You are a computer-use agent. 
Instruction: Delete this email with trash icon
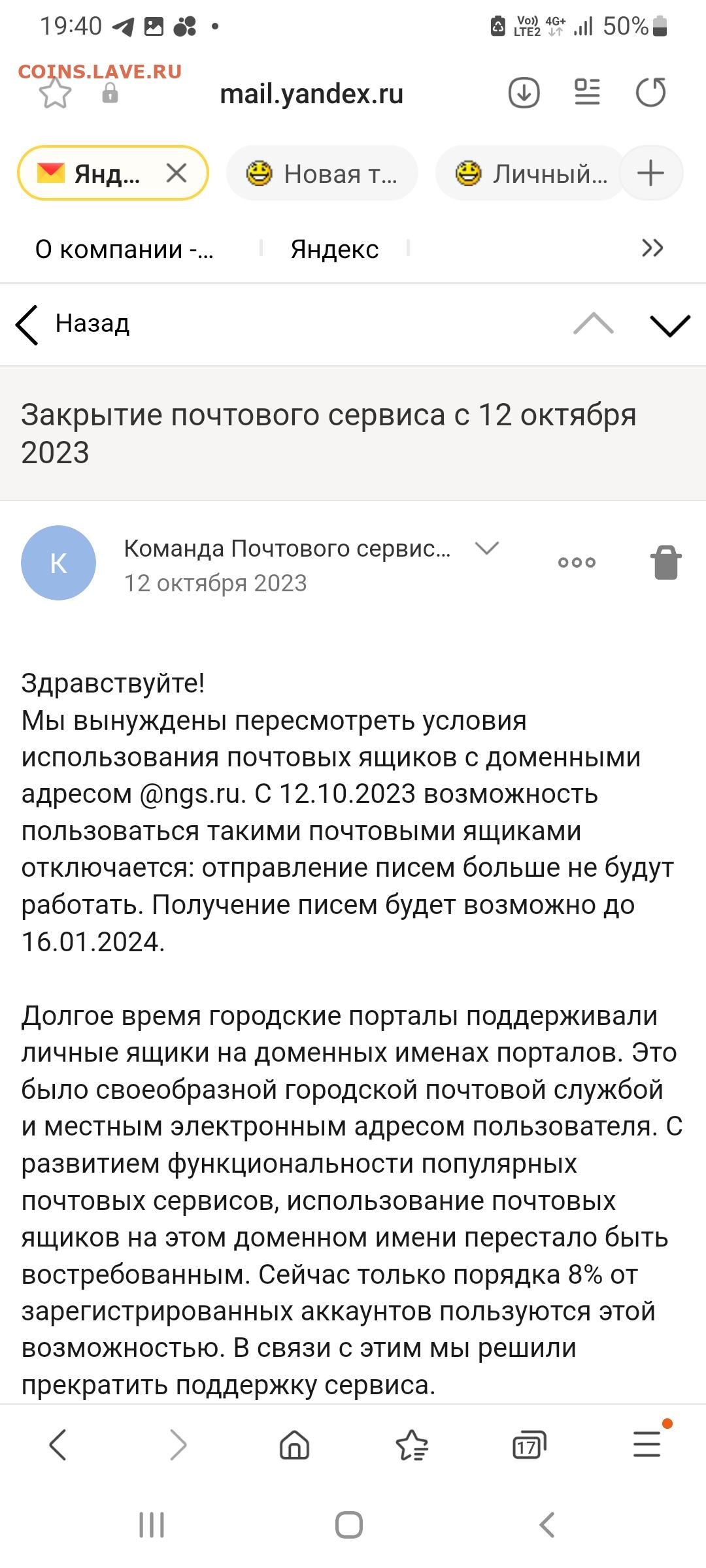pyautogui.click(x=666, y=563)
